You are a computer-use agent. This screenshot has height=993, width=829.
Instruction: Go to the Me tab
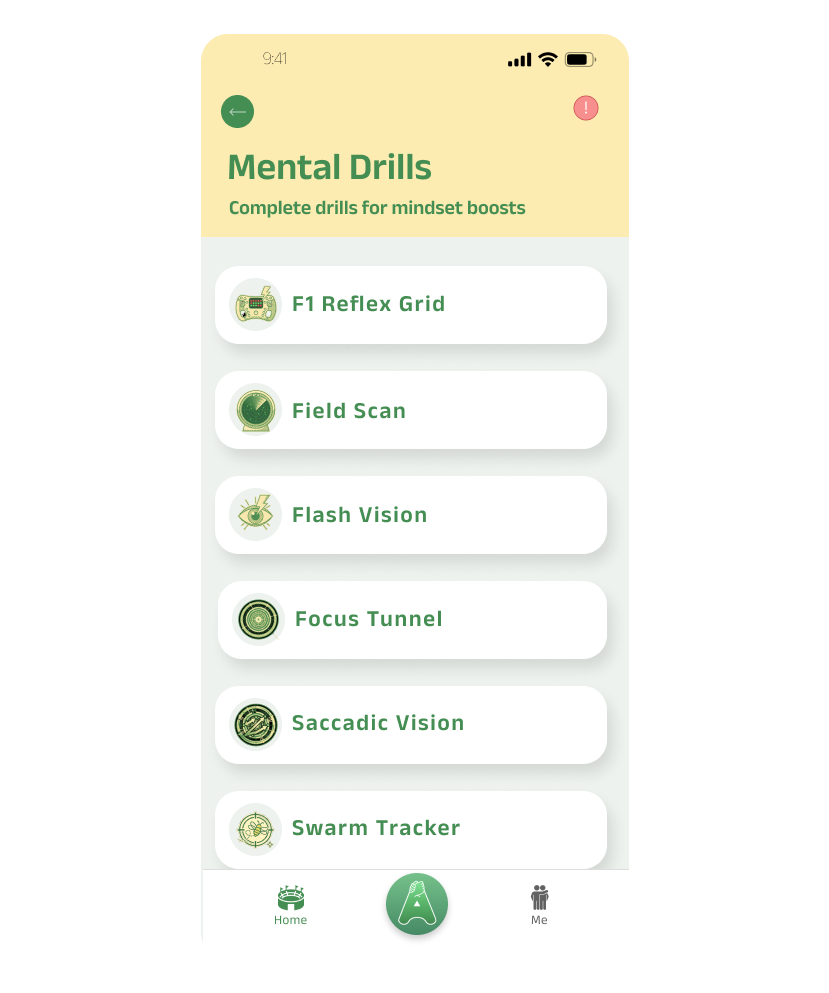540,905
